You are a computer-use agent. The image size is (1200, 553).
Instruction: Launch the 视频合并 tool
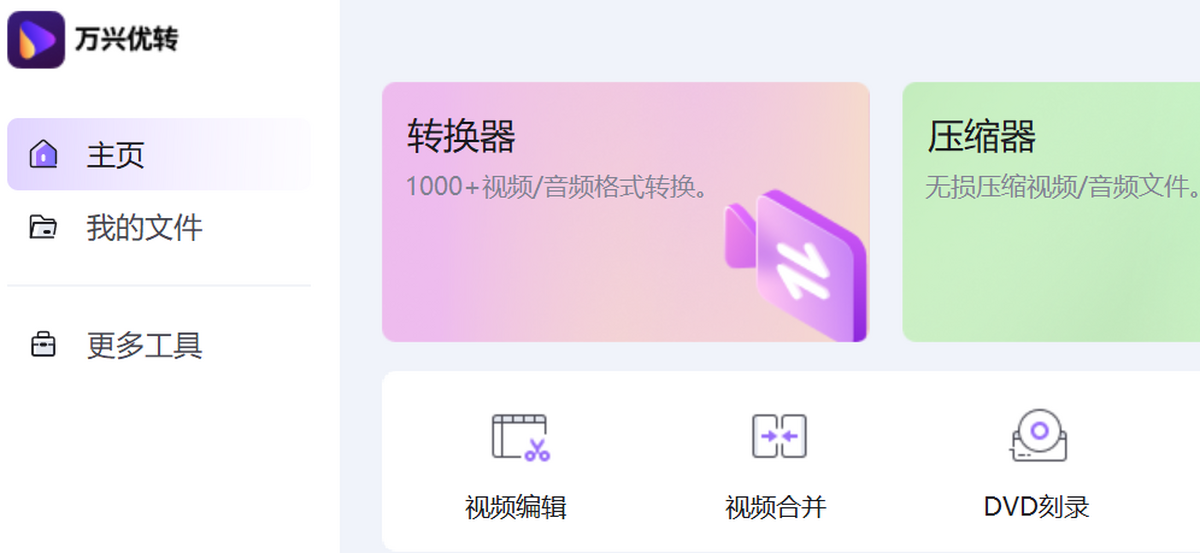click(777, 463)
